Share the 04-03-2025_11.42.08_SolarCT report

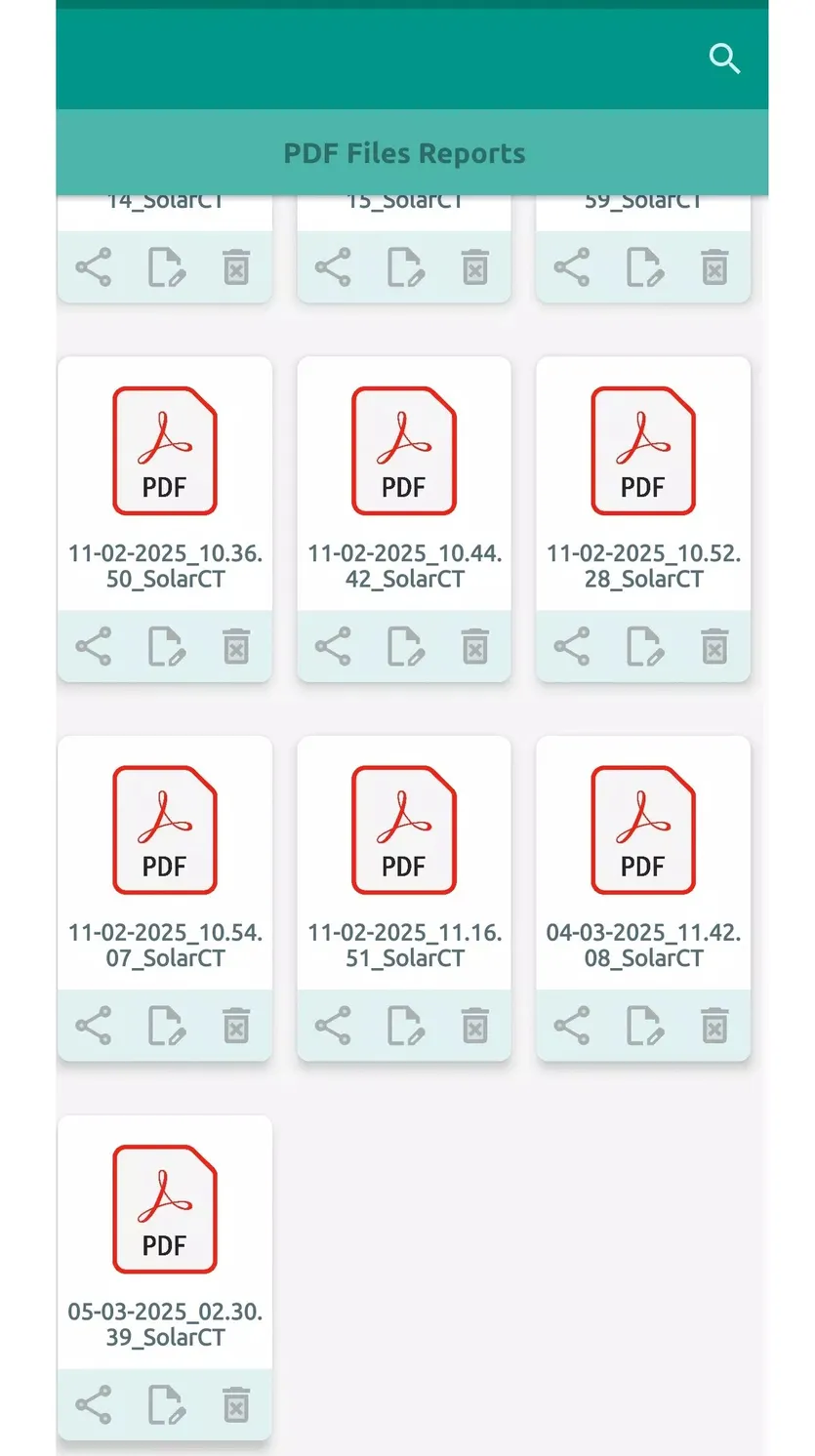coord(572,1026)
